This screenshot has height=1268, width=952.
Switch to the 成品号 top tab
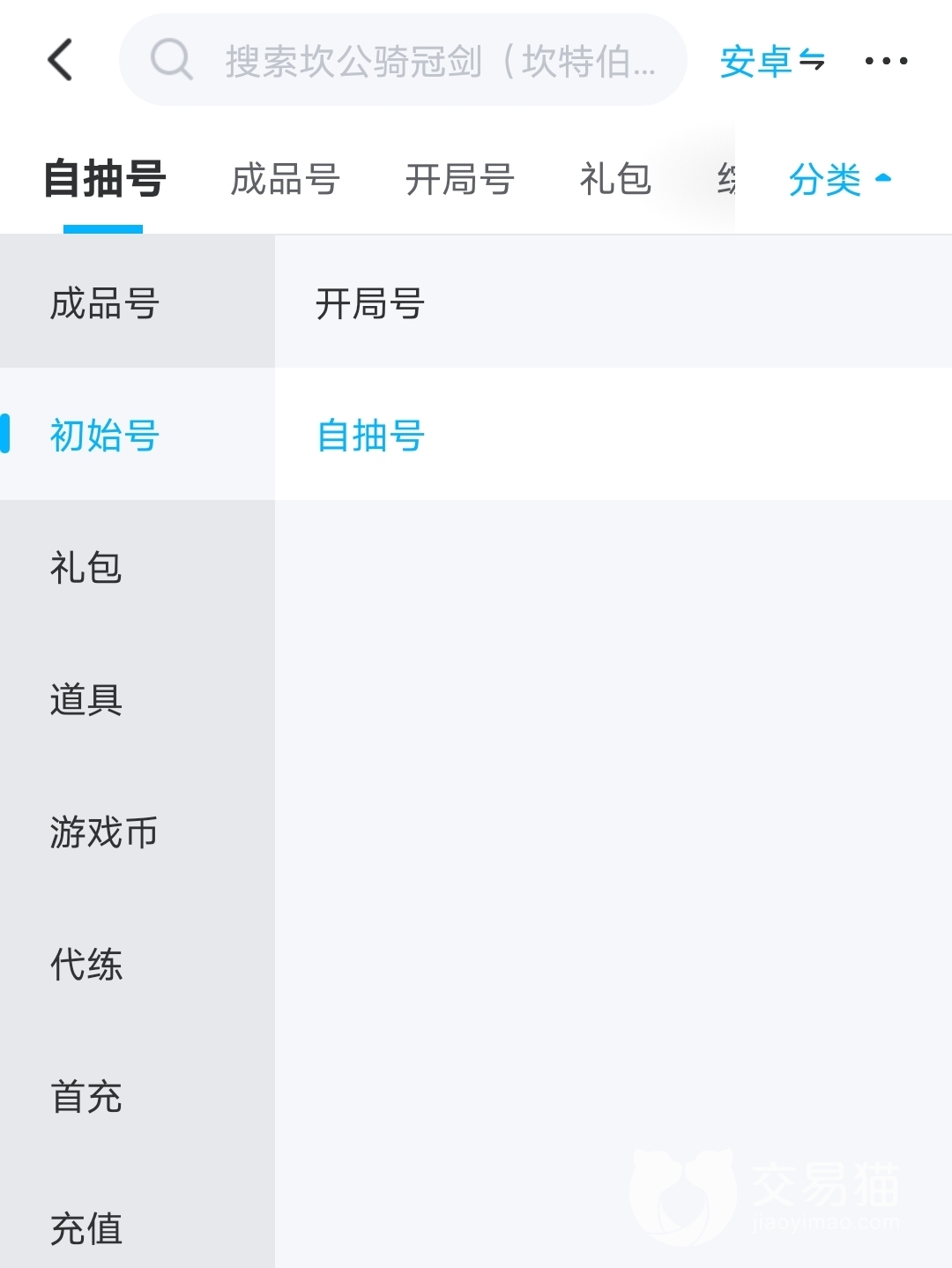(285, 179)
